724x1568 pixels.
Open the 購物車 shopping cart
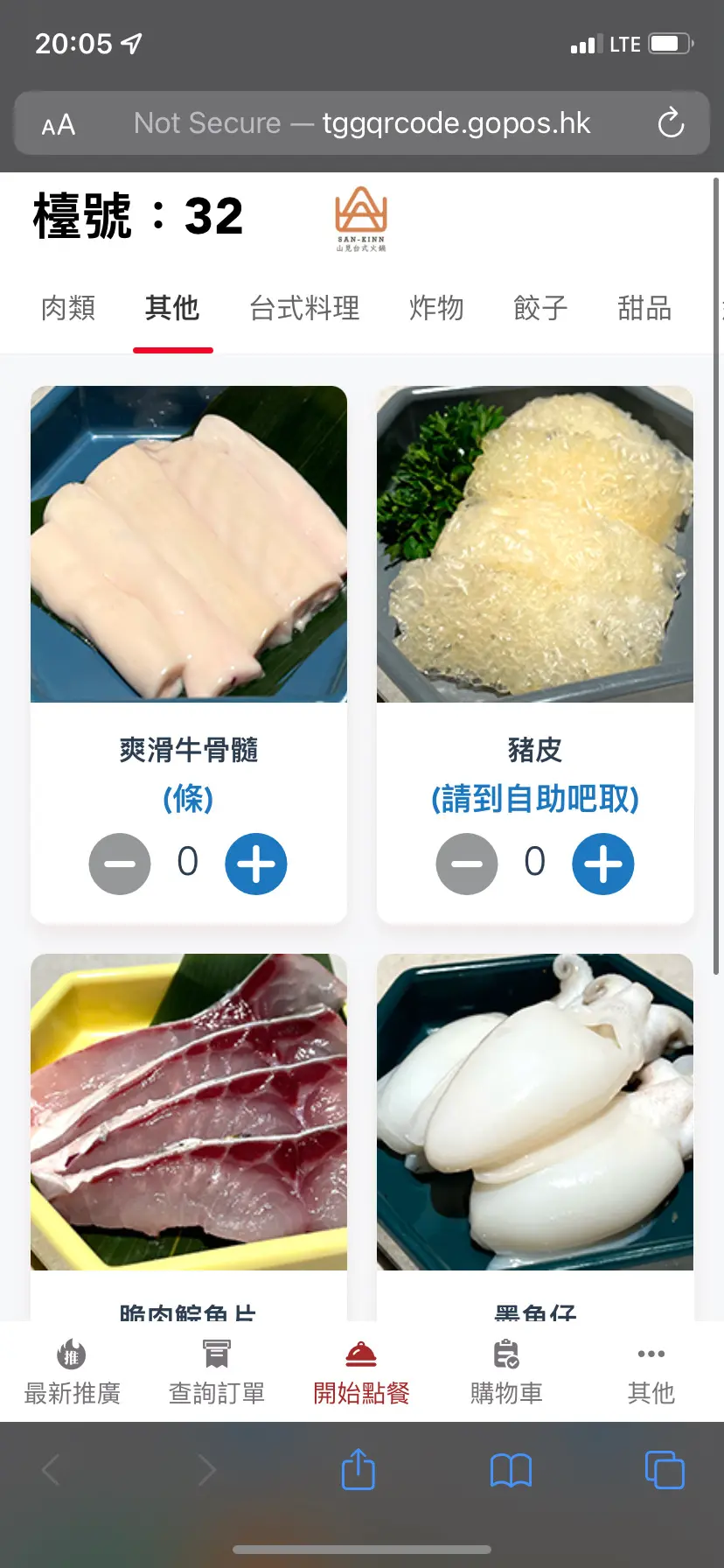[x=506, y=1372]
